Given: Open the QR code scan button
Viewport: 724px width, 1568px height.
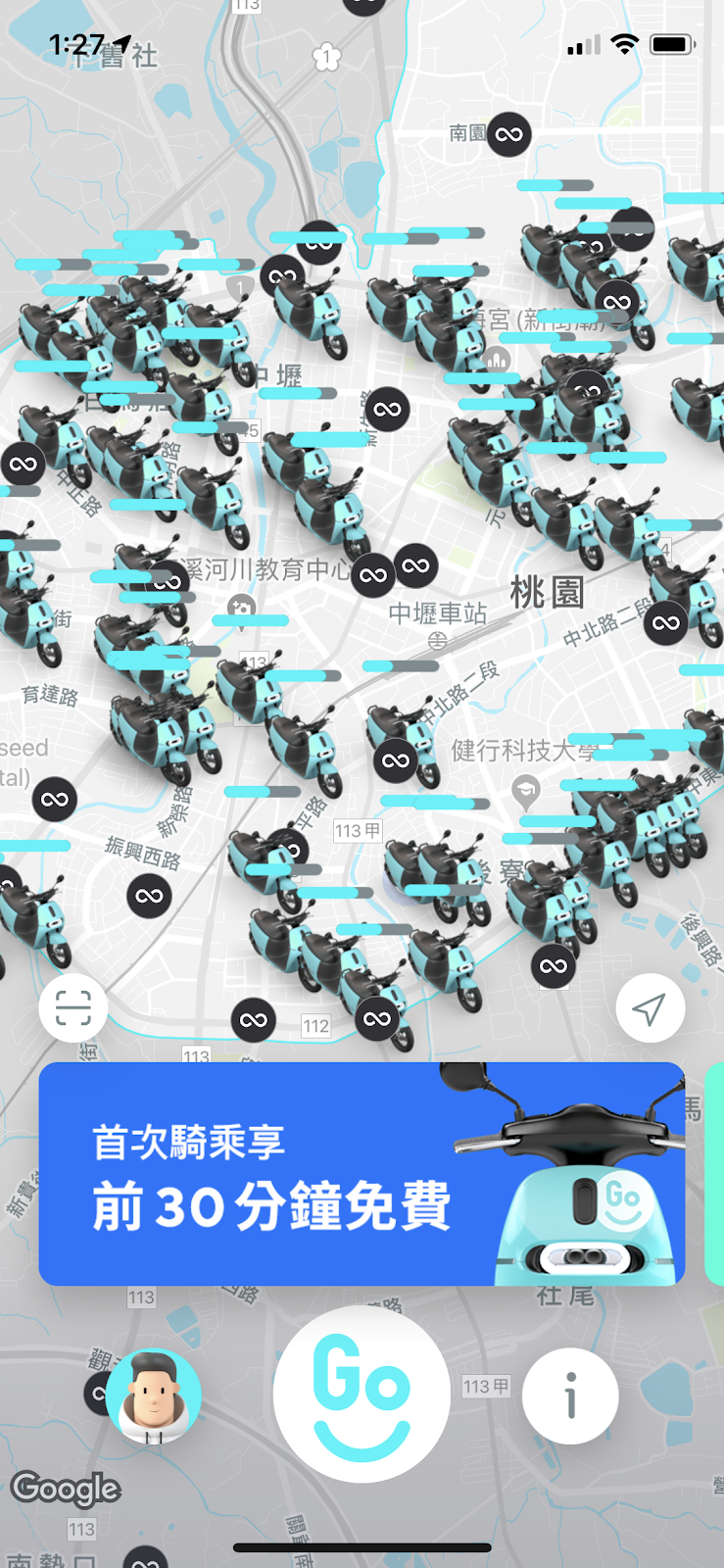Looking at the screenshot, I should (x=73, y=1007).
